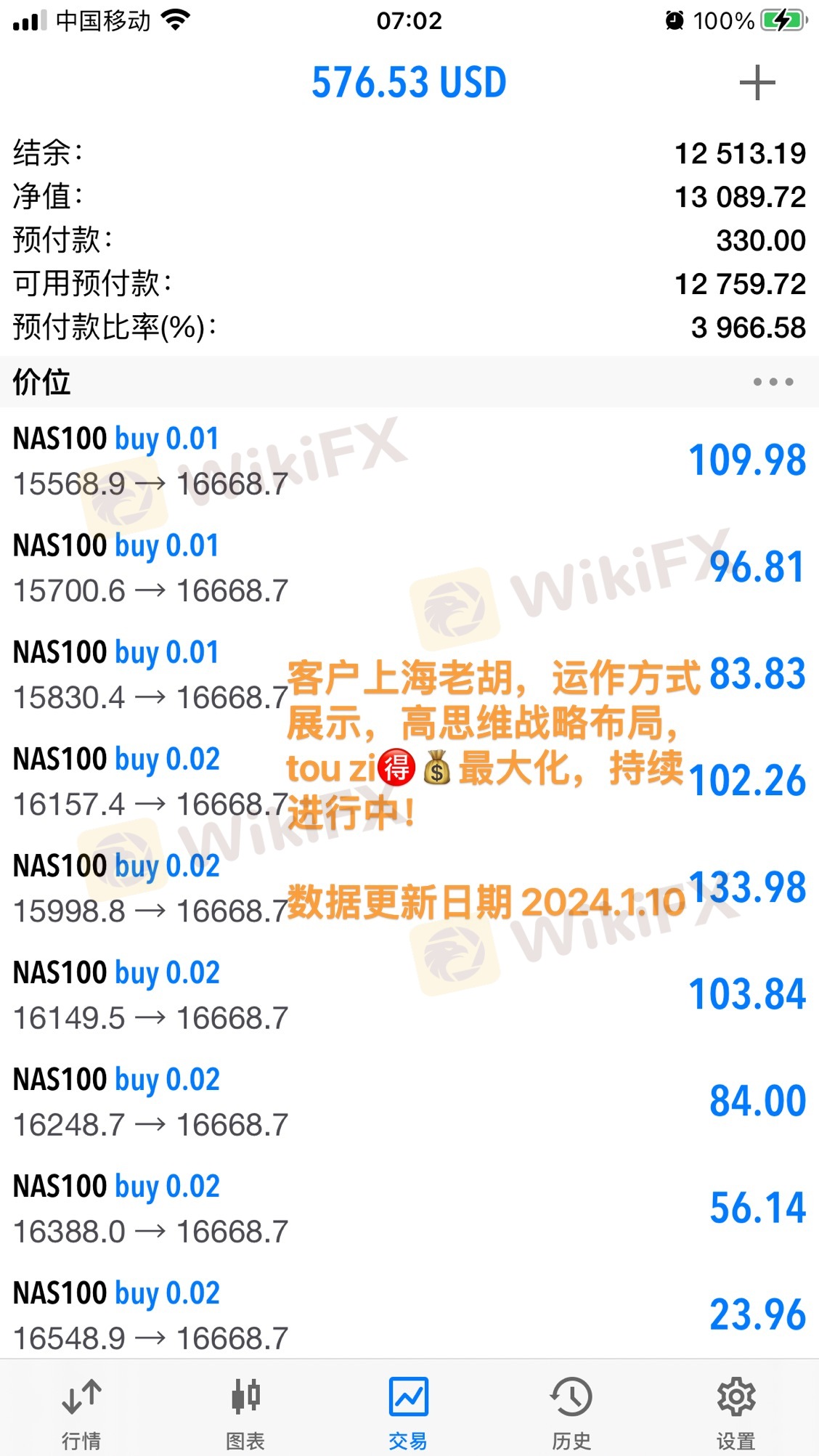Open the three-dot options beside 价位
Image resolution: width=819 pixels, height=1456 pixels.
pyautogui.click(x=773, y=382)
